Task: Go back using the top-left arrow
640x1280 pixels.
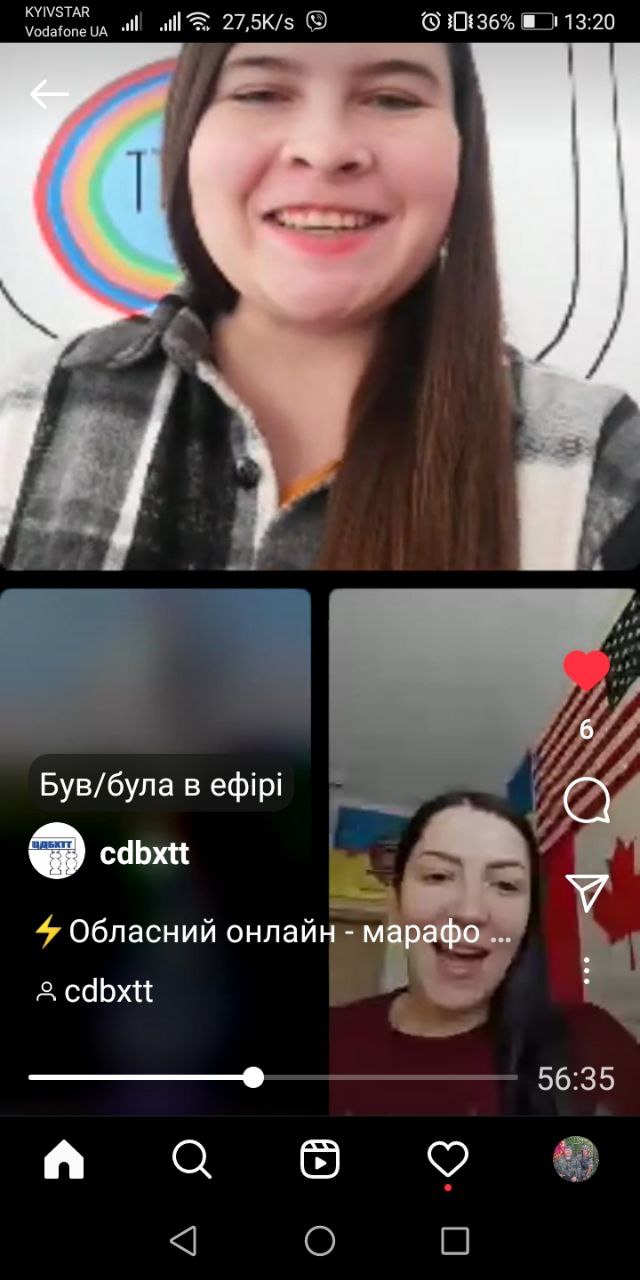Action: coord(49,94)
